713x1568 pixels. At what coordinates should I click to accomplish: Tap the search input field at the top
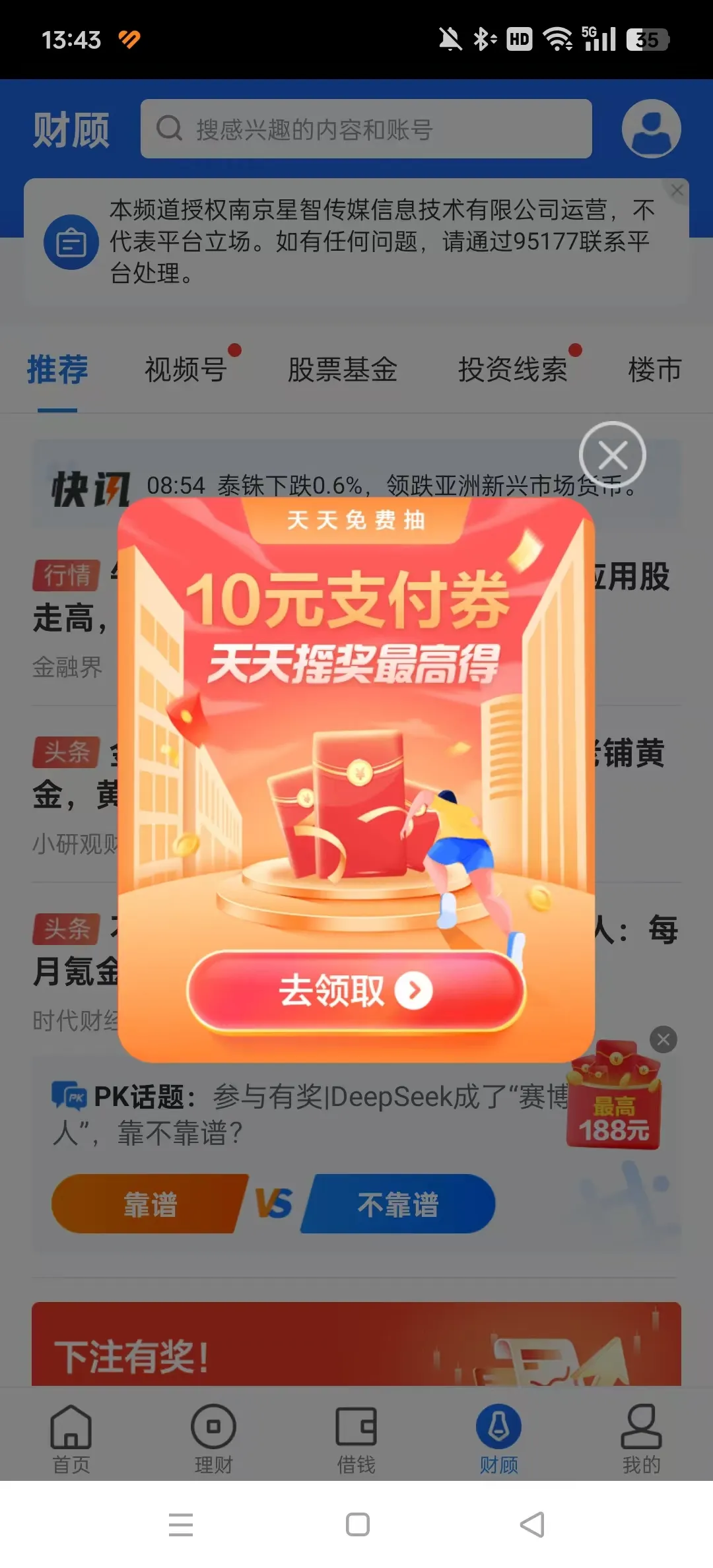pos(366,129)
